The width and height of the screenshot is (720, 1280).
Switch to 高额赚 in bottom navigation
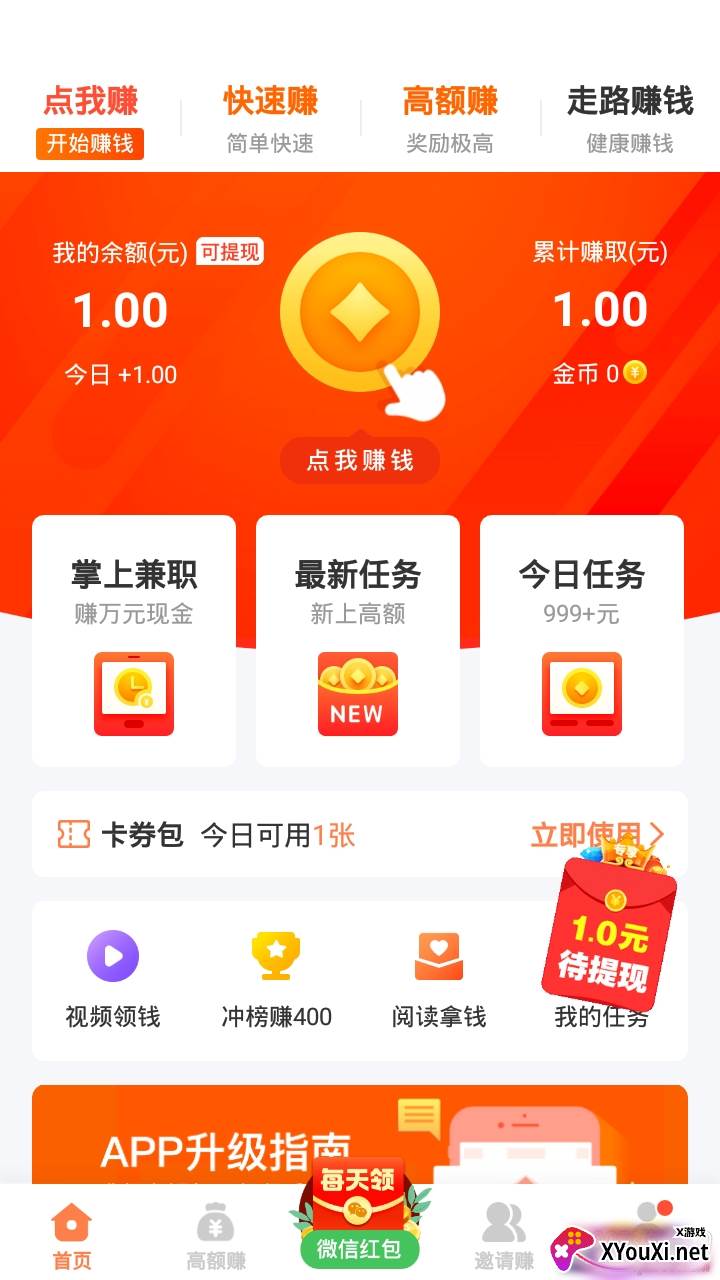tap(216, 1235)
